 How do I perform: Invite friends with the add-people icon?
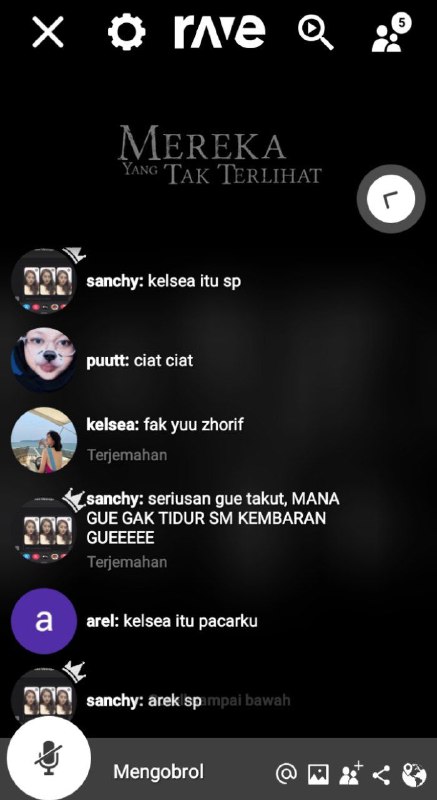coord(350,773)
